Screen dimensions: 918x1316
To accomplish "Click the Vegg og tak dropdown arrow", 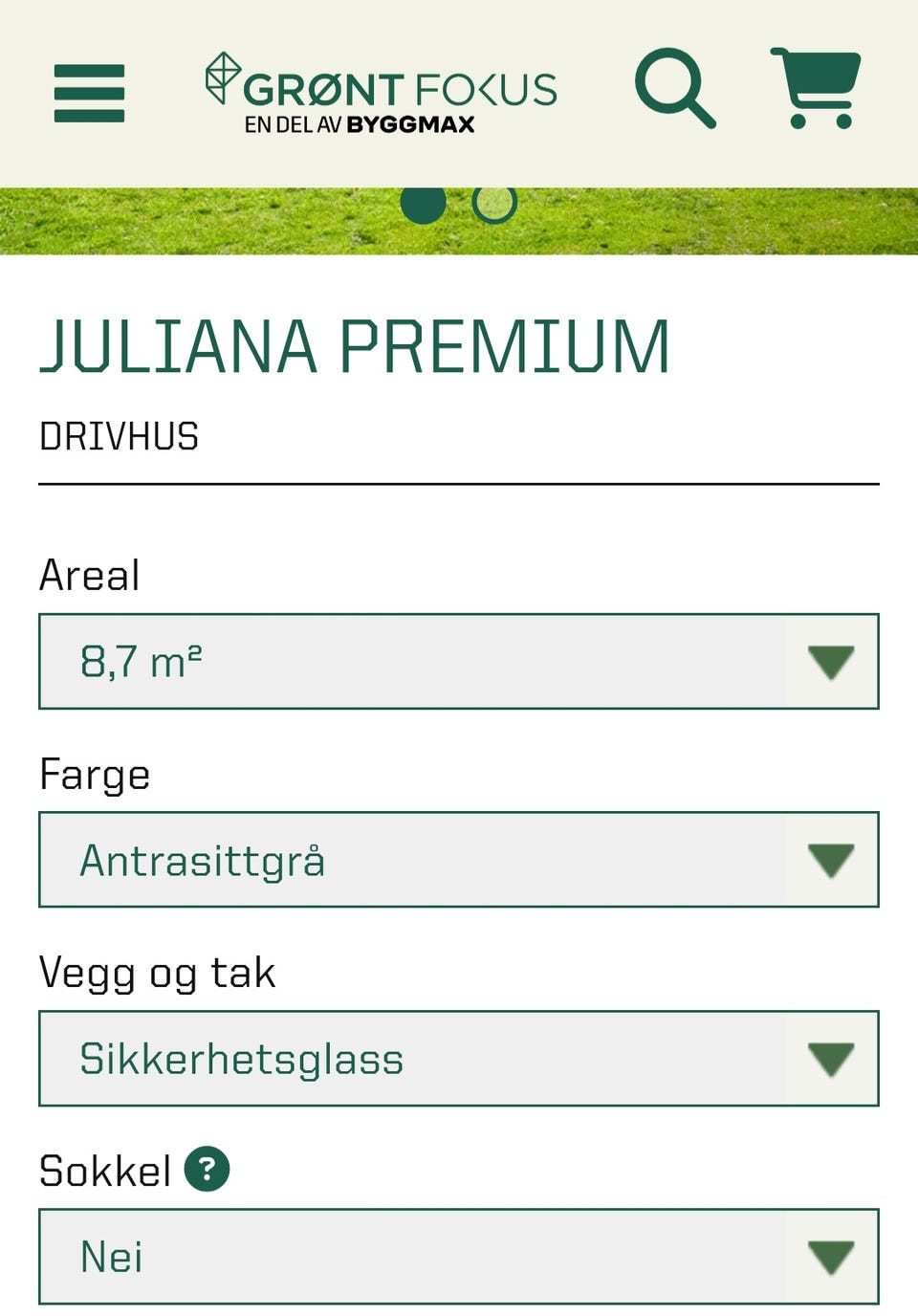I will [830, 1058].
